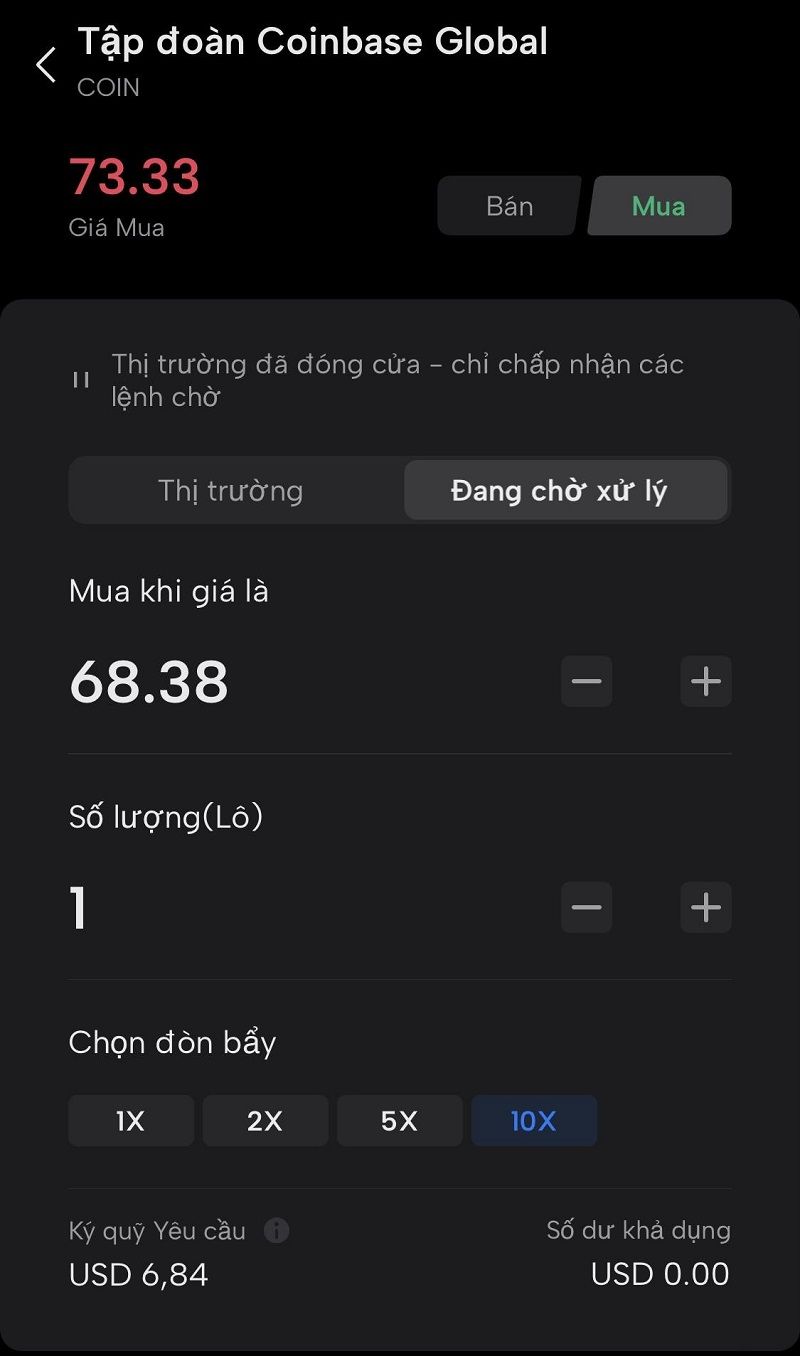Decrease the buy price with minus
This screenshot has height=1356, width=800.
click(587, 682)
